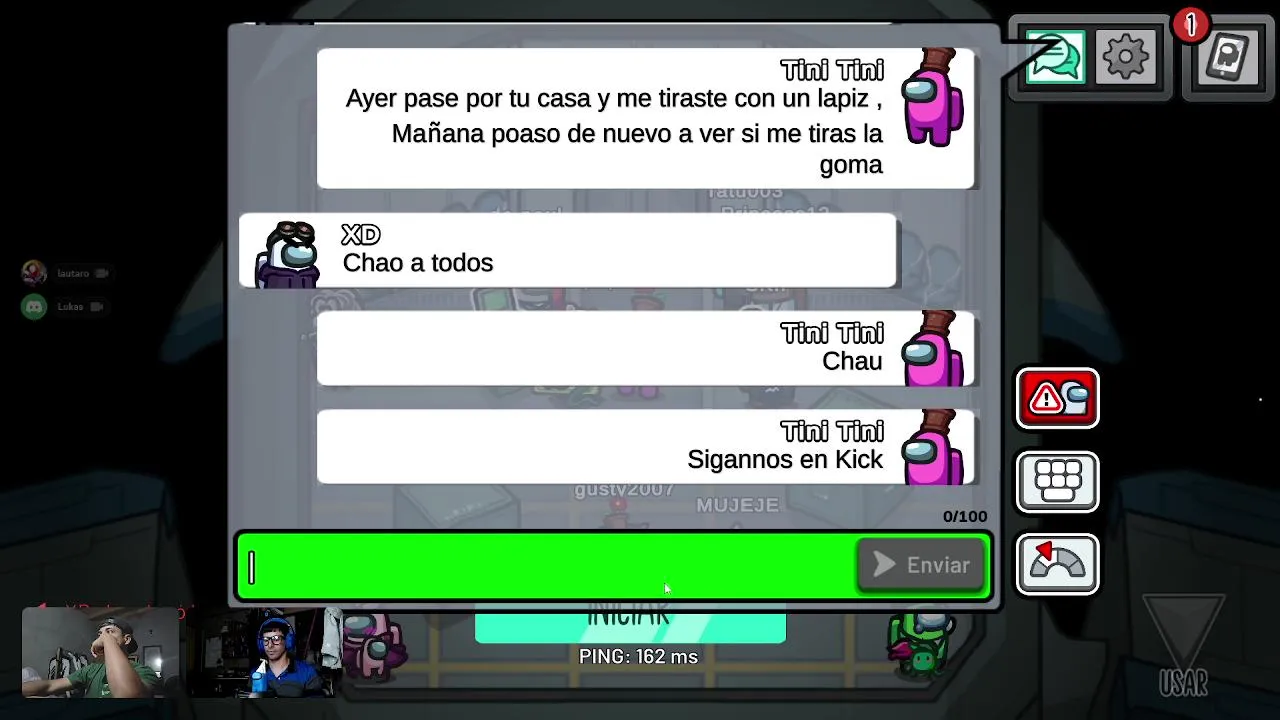Close the chat bubble panel
1280x720 pixels.
pyautogui.click(x=1054, y=59)
